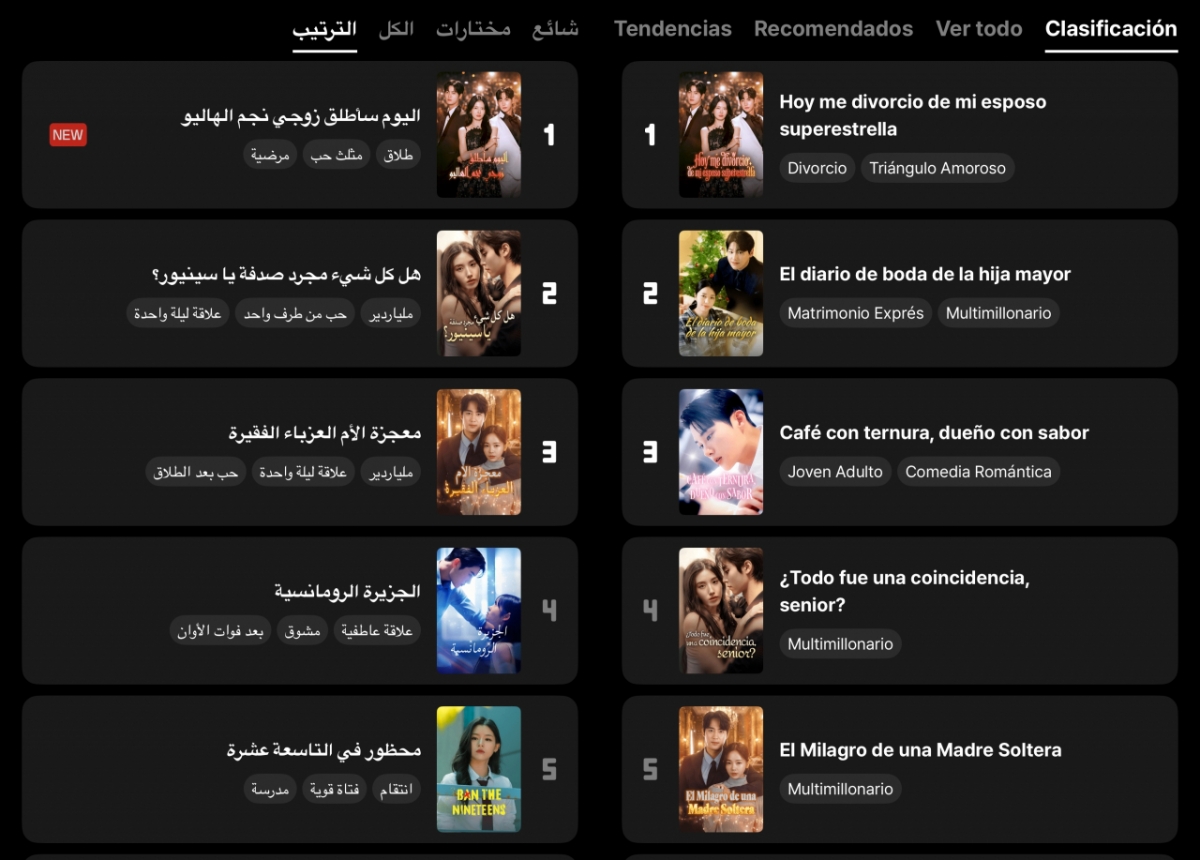Viewport: 1200px width, 860px height.
Task: Select the Ver todo tab
Action: (978, 29)
